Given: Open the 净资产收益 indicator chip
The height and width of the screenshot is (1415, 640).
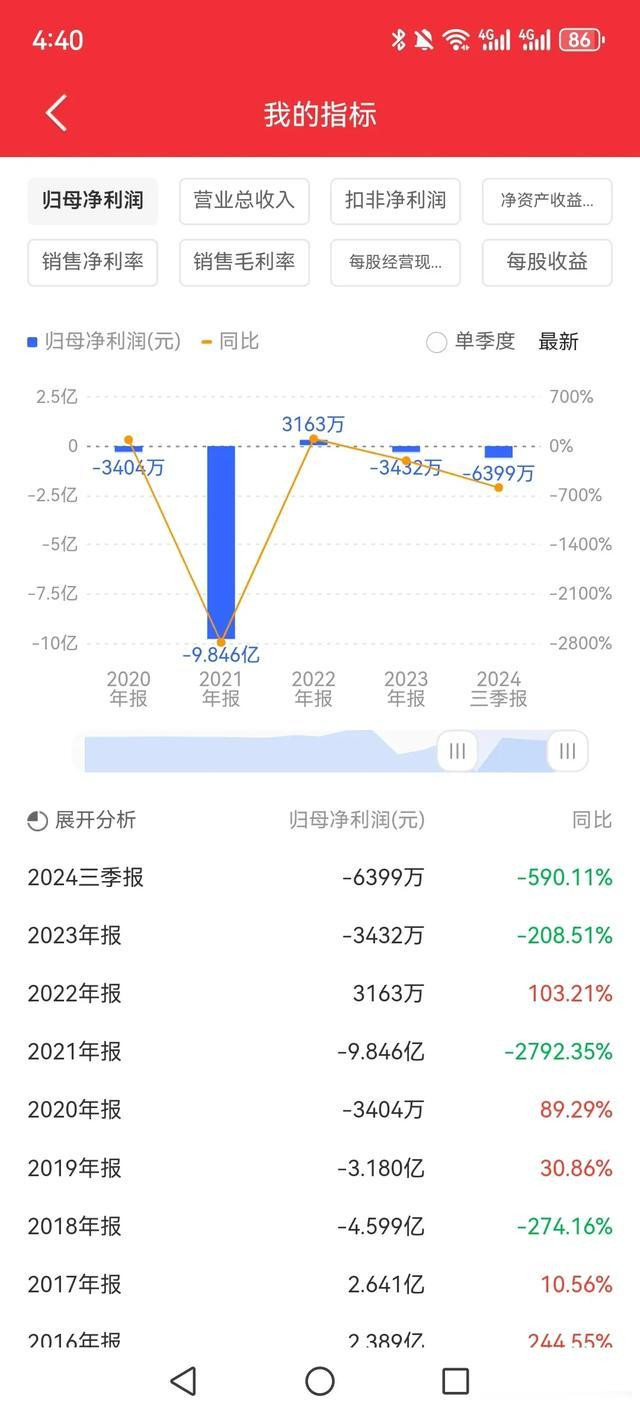Looking at the screenshot, I should pos(547,200).
